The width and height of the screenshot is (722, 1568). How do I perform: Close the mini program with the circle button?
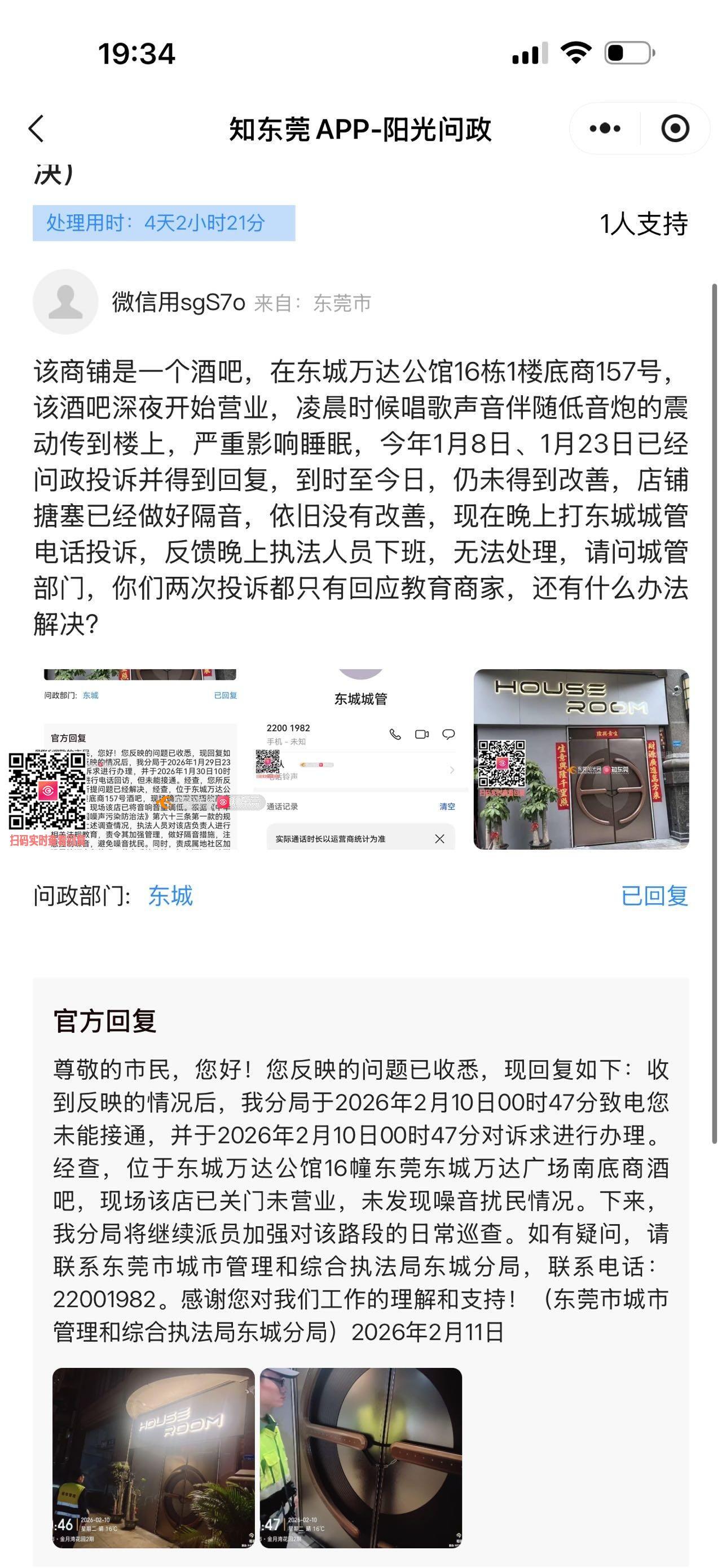pos(675,129)
